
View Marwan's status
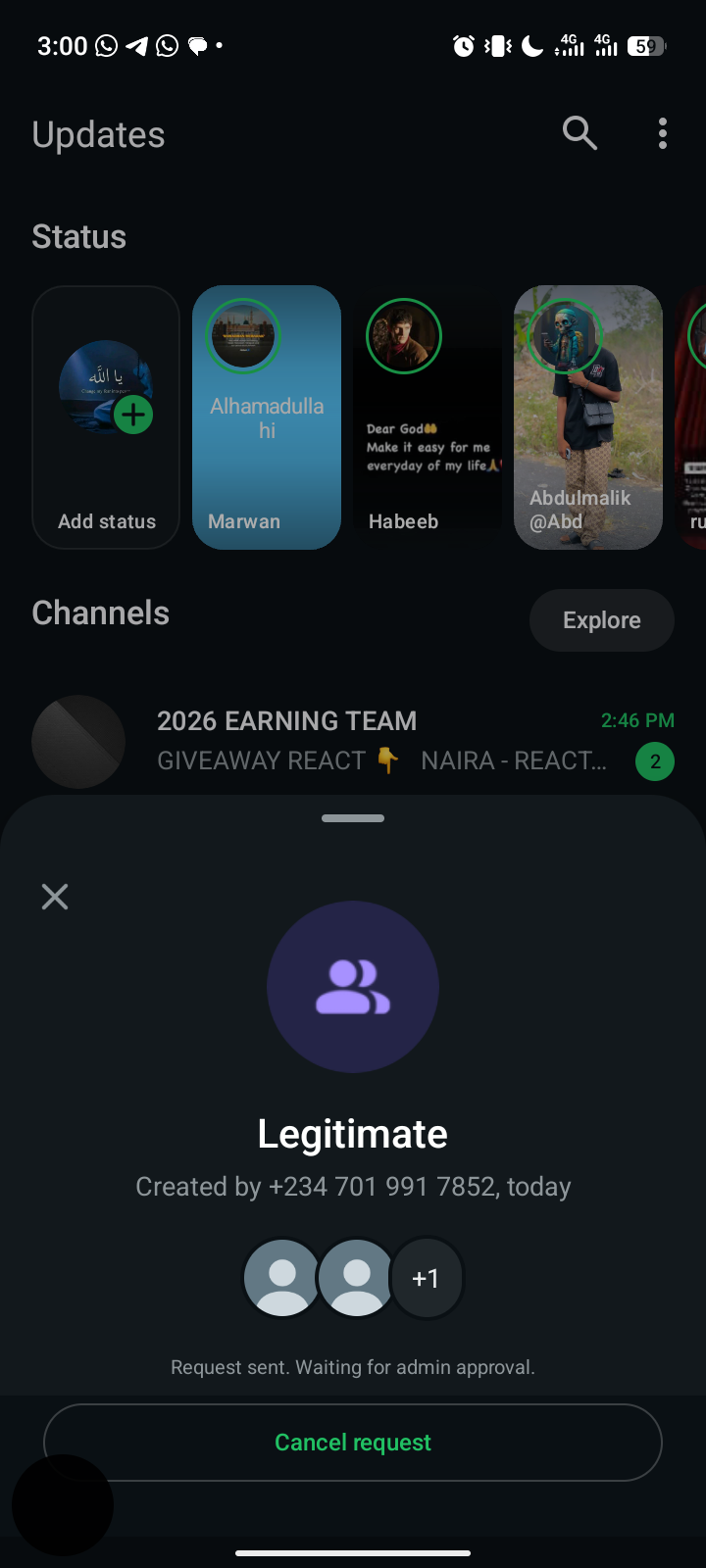point(267,417)
